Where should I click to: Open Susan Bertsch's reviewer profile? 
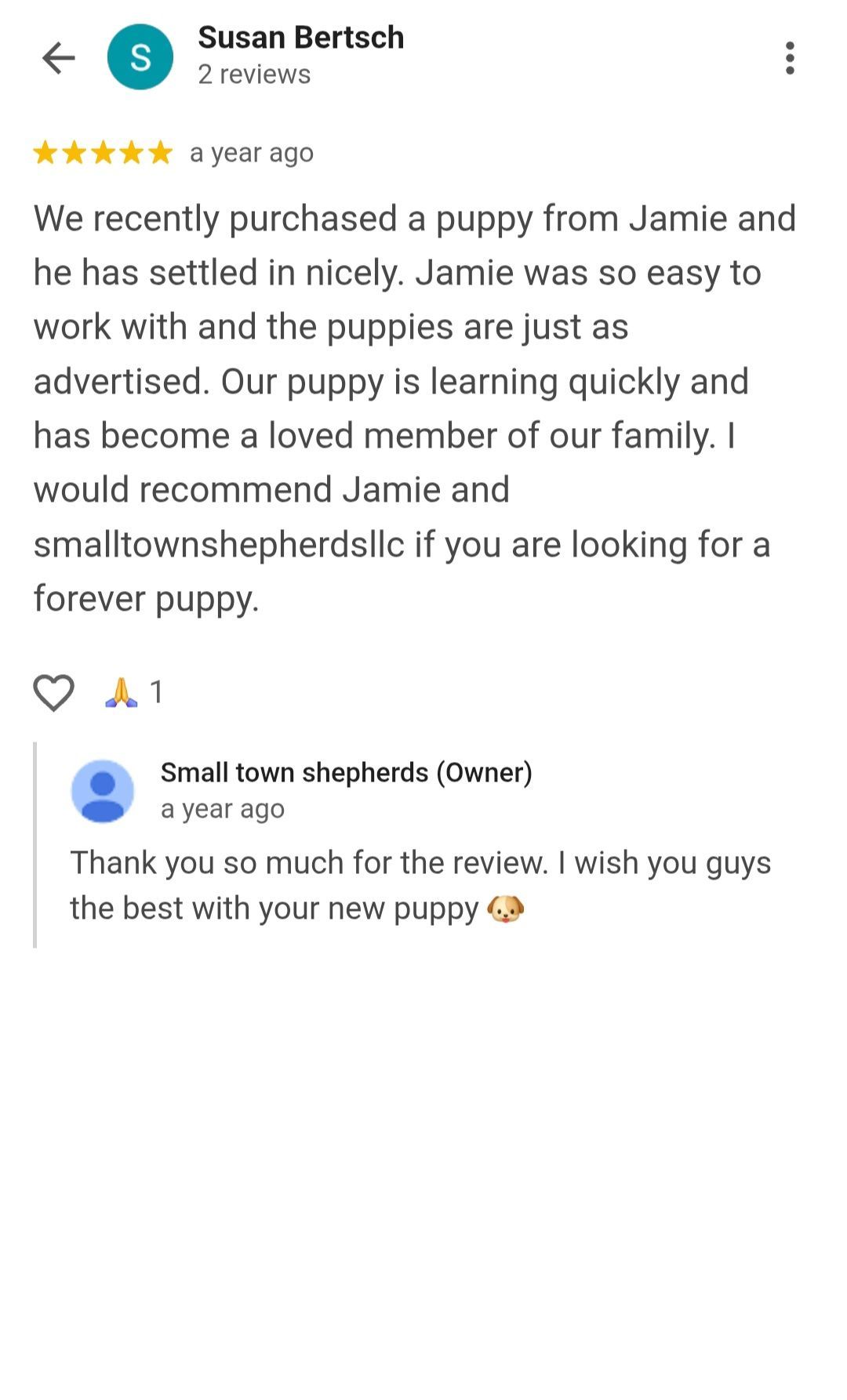click(x=300, y=38)
